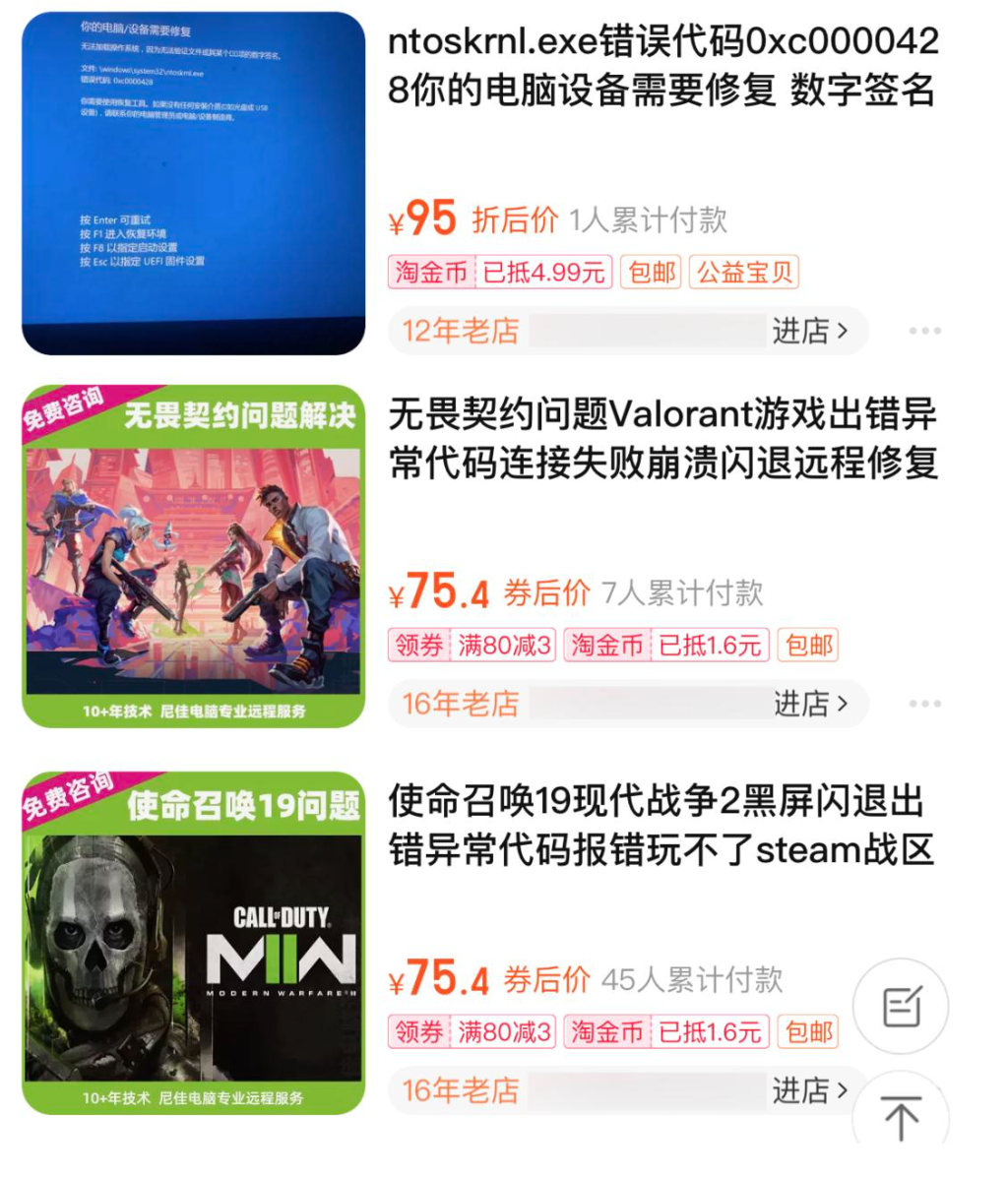Open the 无畏契约 Valorant repair product image

point(194,556)
